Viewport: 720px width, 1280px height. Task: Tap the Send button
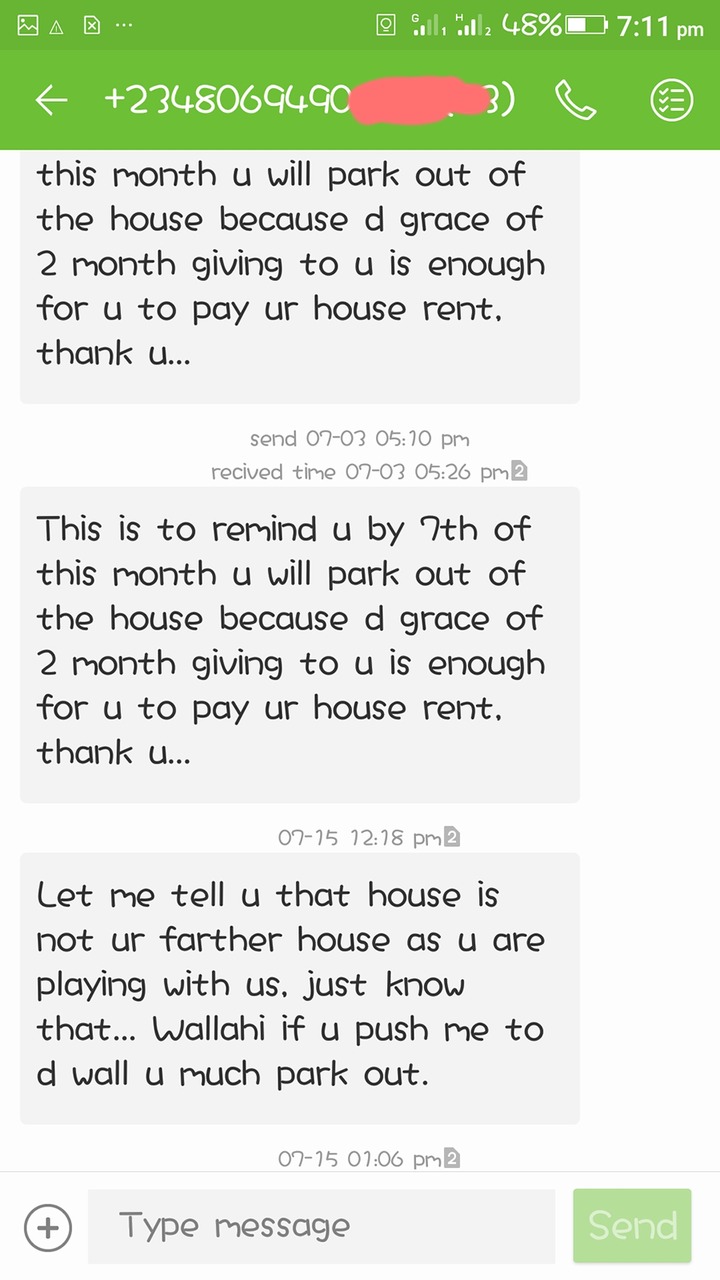(632, 1226)
